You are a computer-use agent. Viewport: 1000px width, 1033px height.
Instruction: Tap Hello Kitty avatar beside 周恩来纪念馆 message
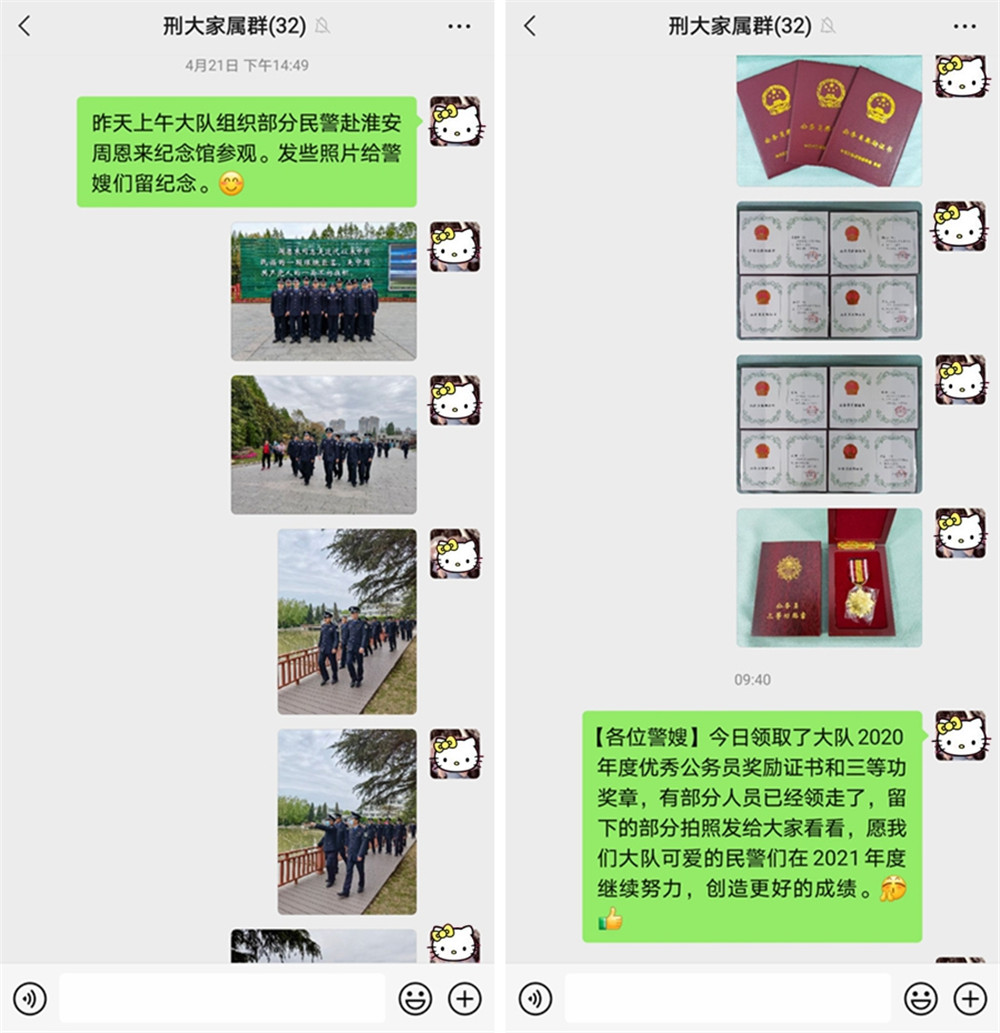point(455,122)
